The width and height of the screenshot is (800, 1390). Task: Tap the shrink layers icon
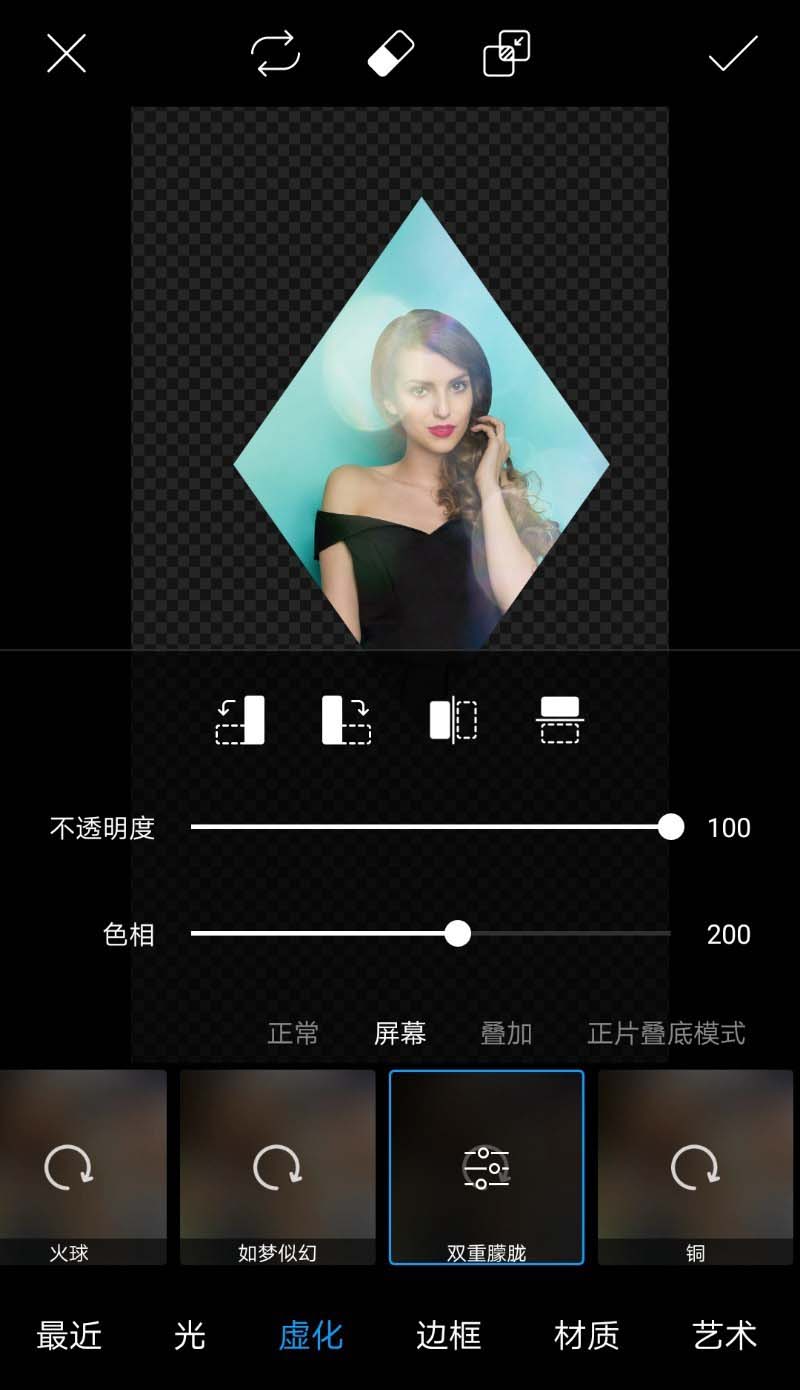point(507,53)
